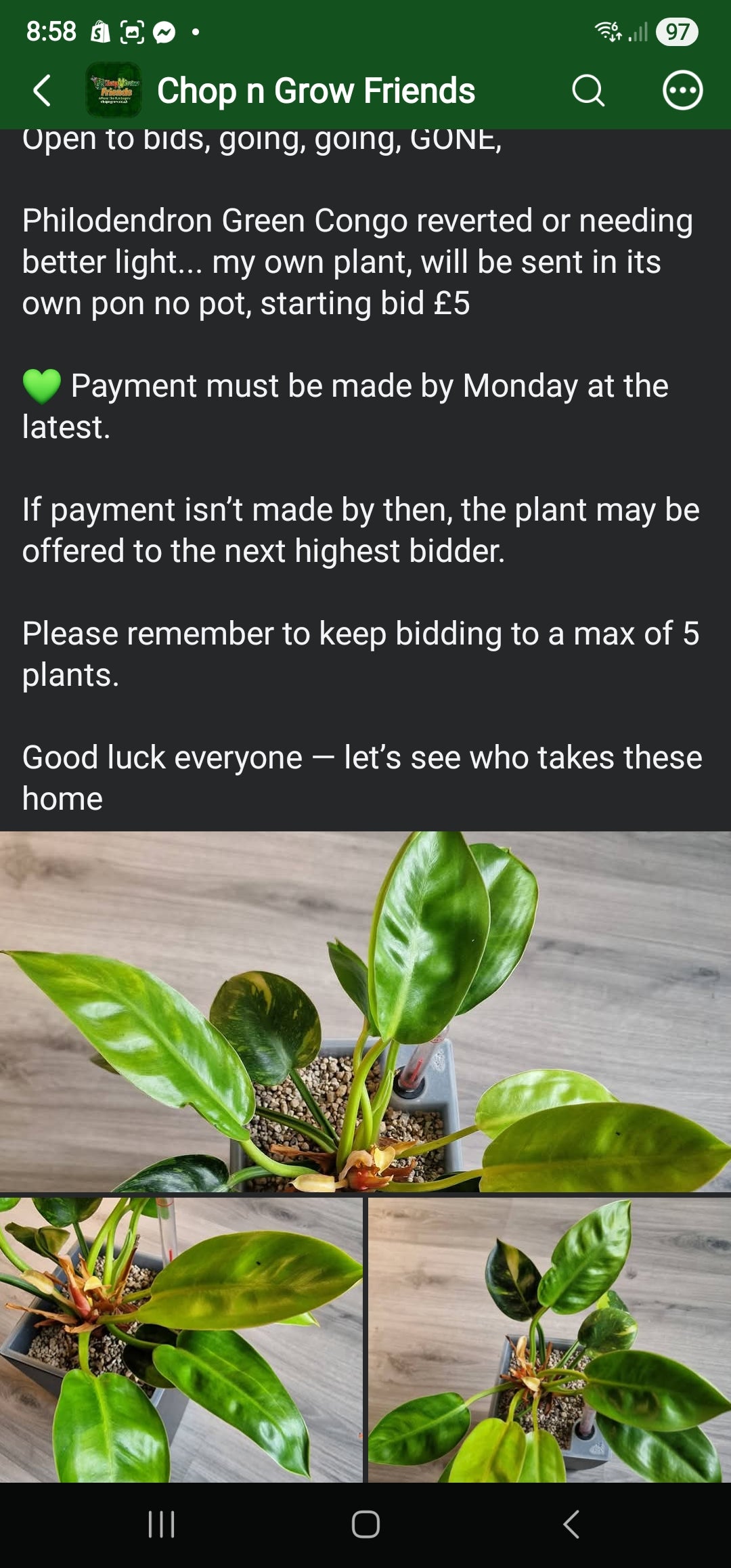The width and height of the screenshot is (731, 1568).
Task: Open recent apps from navigation bar
Action: [x=161, y=1525]
